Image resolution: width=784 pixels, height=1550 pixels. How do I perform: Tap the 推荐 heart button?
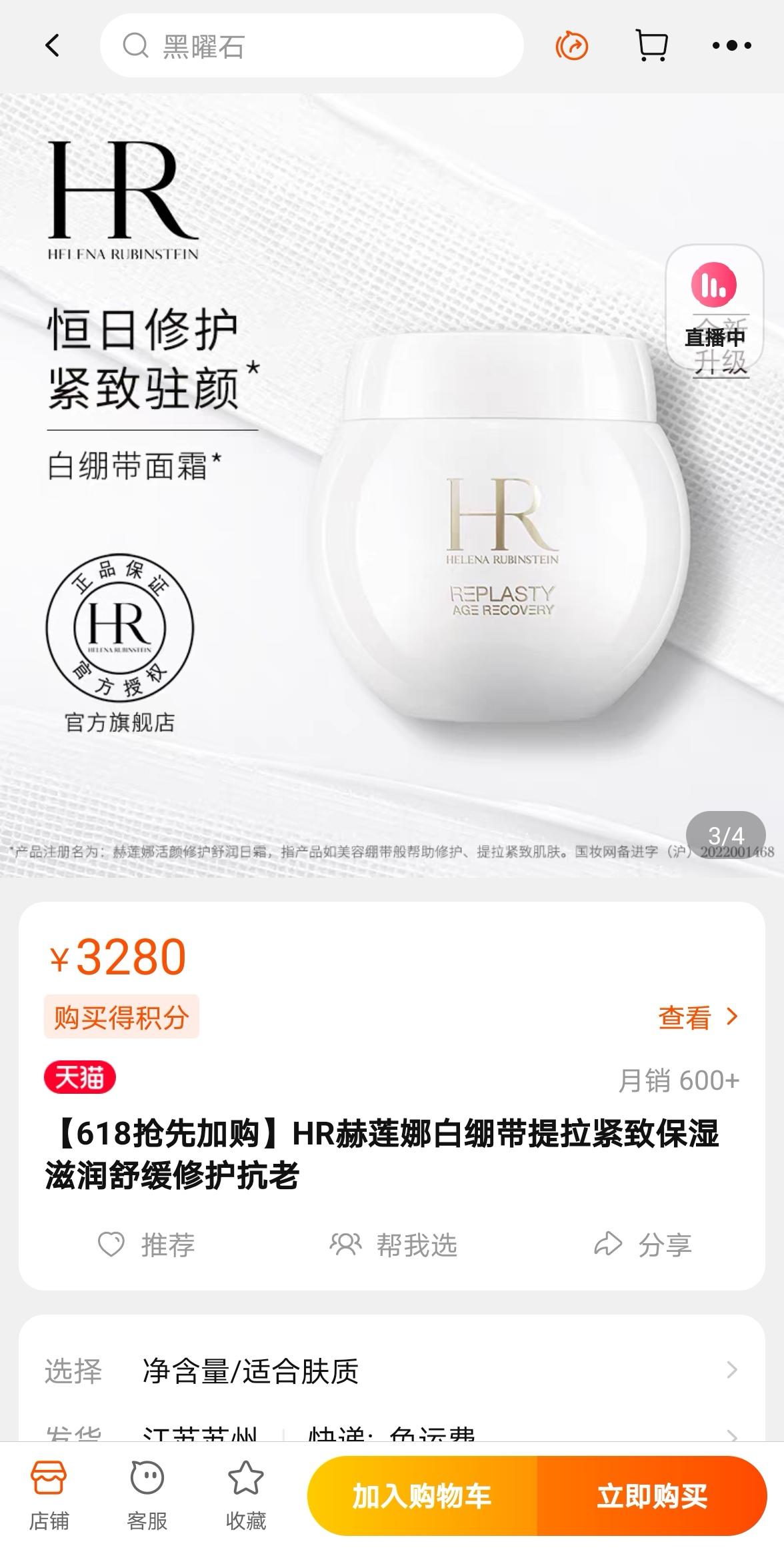[x=147, y=1245]
